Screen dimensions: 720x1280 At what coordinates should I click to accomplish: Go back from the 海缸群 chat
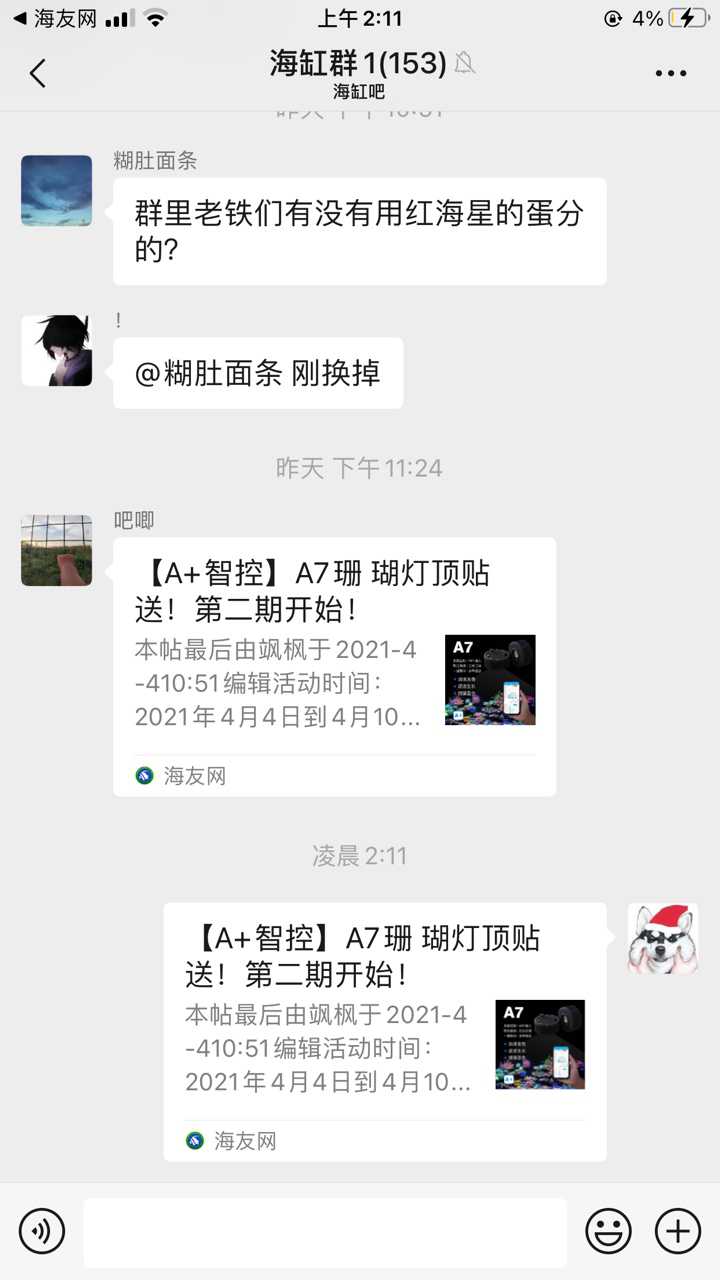click(x=38, y=73)
